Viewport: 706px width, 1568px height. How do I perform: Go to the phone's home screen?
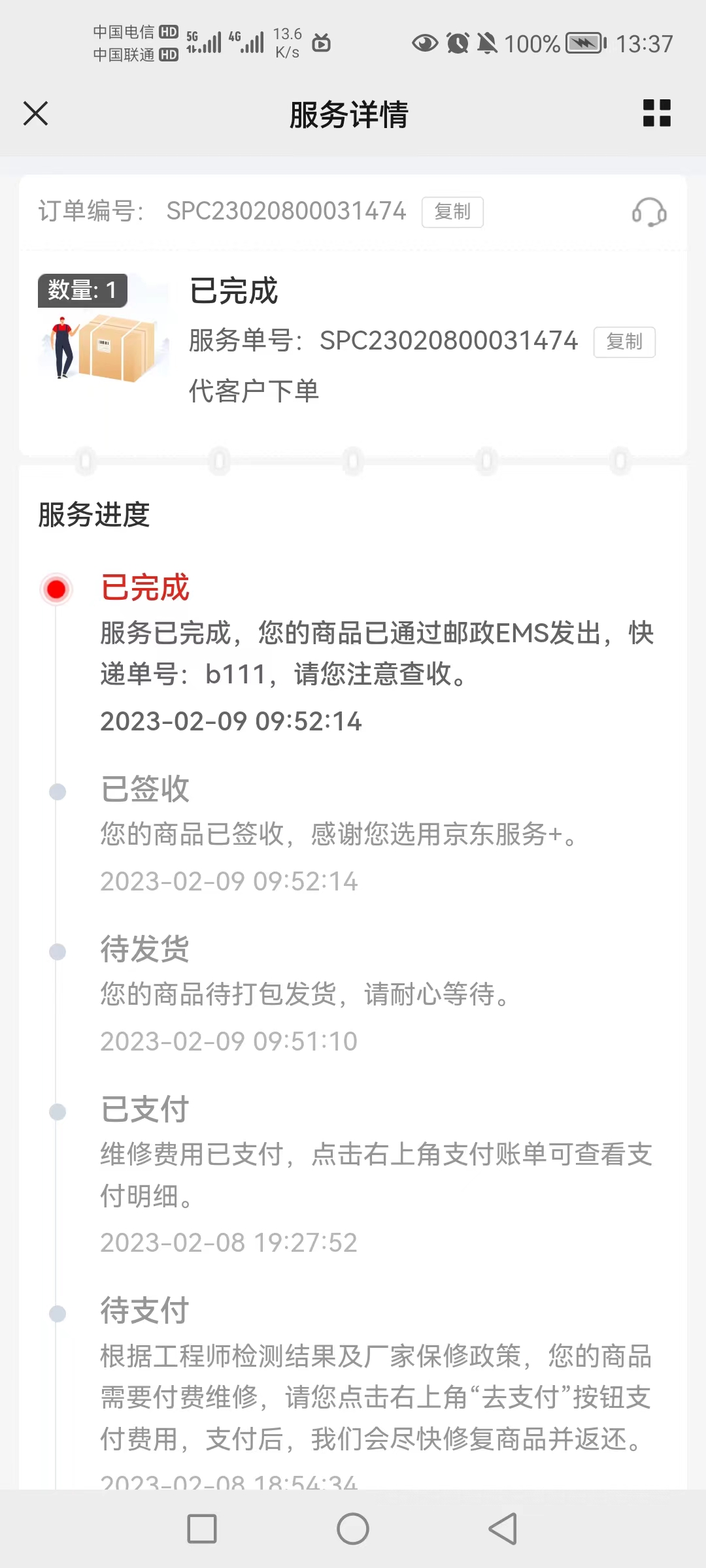point(353,1529)
